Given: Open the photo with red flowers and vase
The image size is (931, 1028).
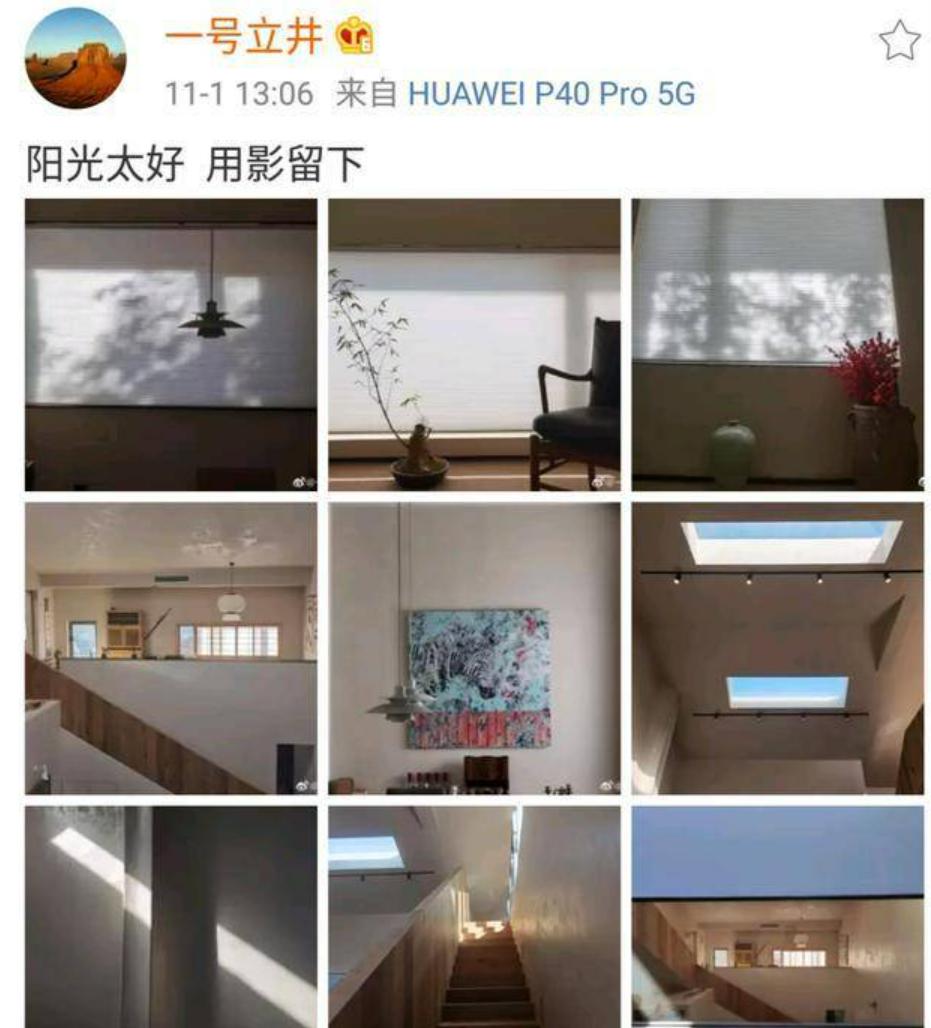Looking at the screenshot, I should [x=777, y=344].
